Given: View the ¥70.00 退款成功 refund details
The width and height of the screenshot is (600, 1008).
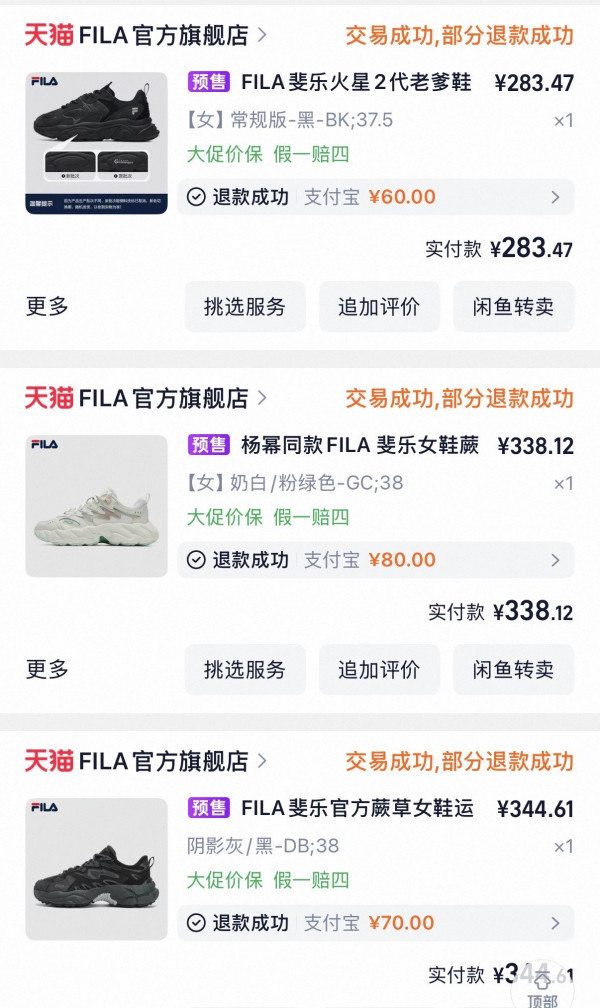Looking at the screenshot, I should click(376, 923).
